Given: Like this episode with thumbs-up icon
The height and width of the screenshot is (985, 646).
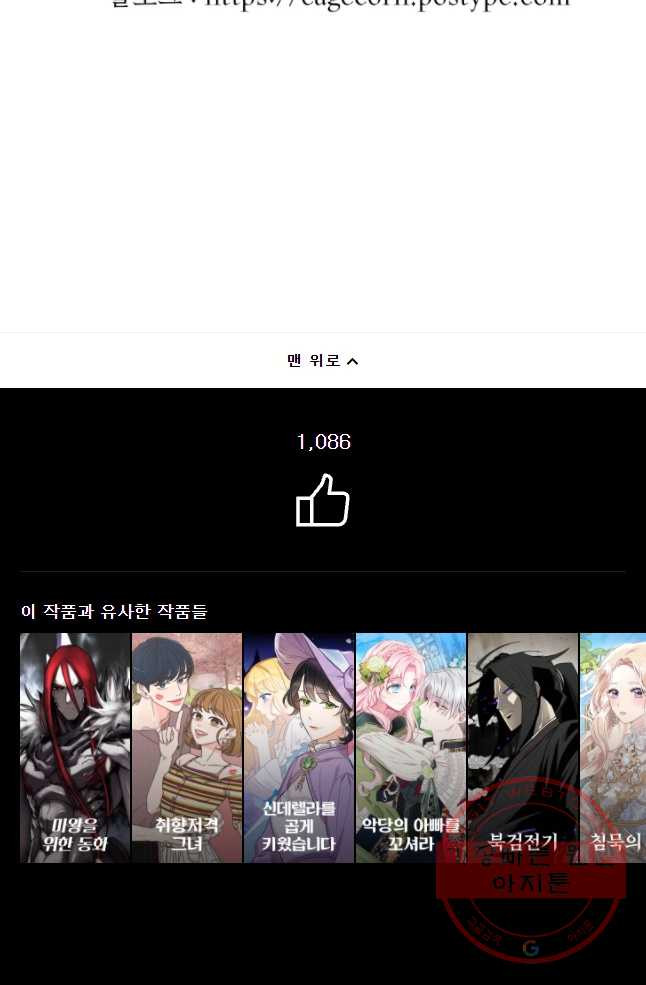Looking at the screenshot, I should click(323, 500).
